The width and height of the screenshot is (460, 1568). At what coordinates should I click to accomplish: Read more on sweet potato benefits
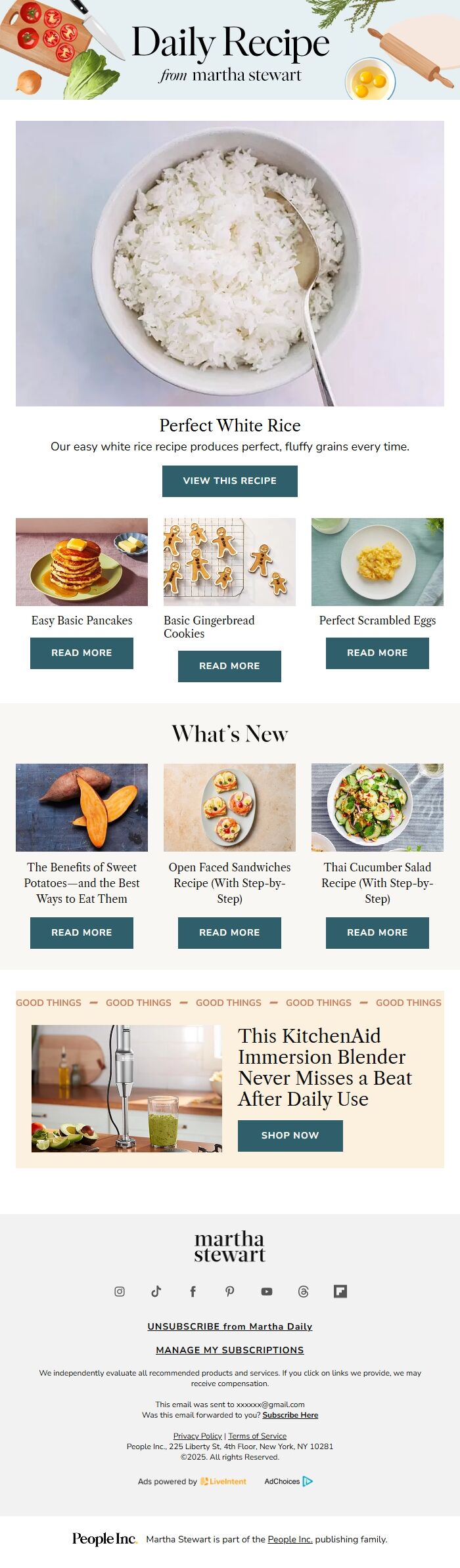(81, 932)
